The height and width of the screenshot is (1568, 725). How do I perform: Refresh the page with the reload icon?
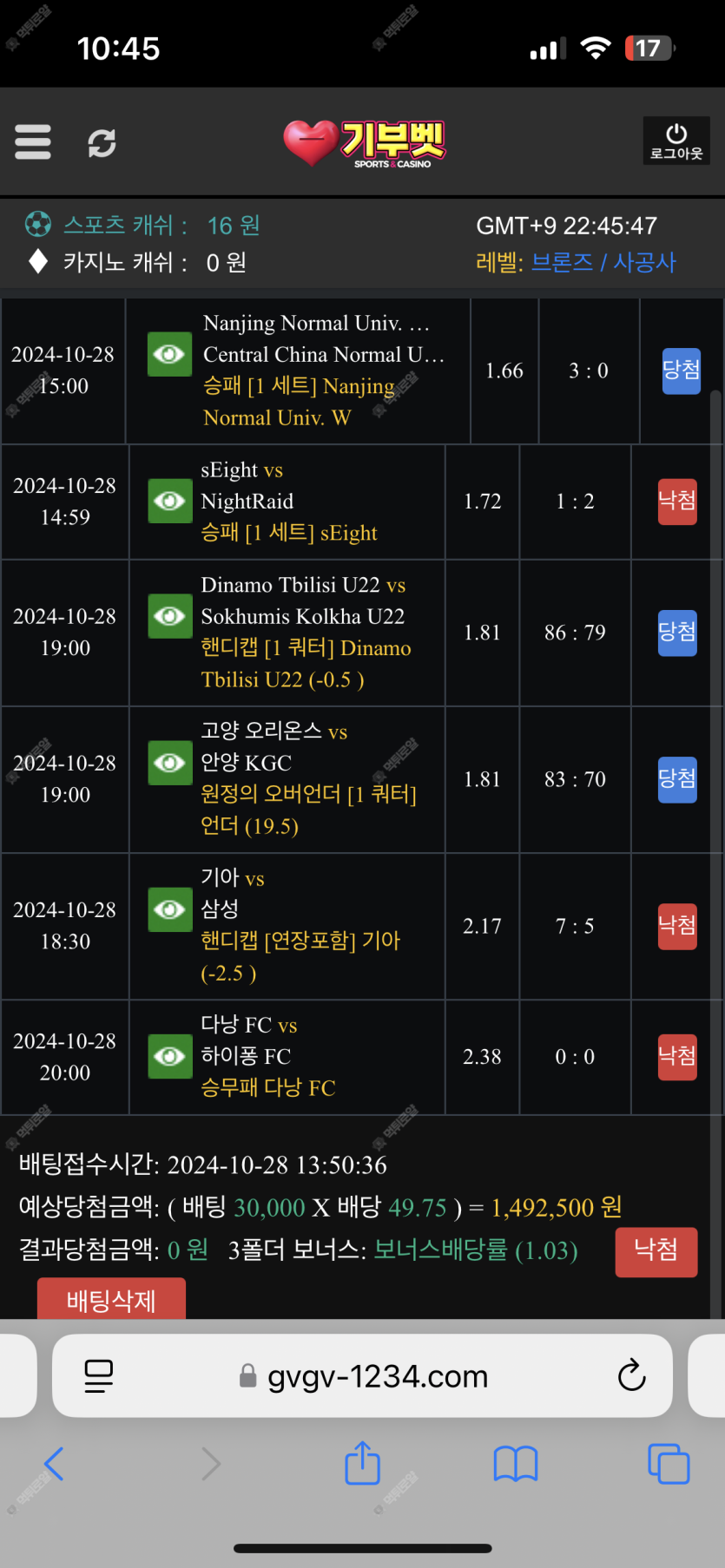coord(102,143)
